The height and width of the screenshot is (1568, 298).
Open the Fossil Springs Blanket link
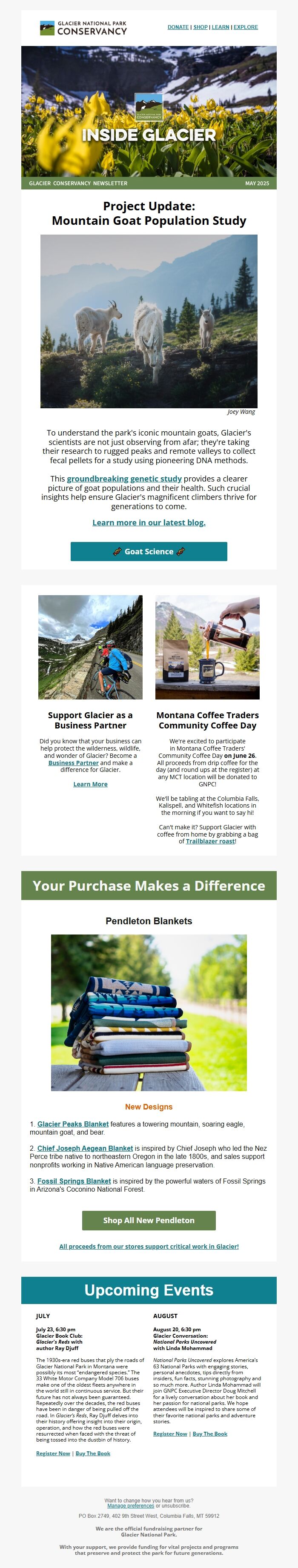(x=74, y=1181)
